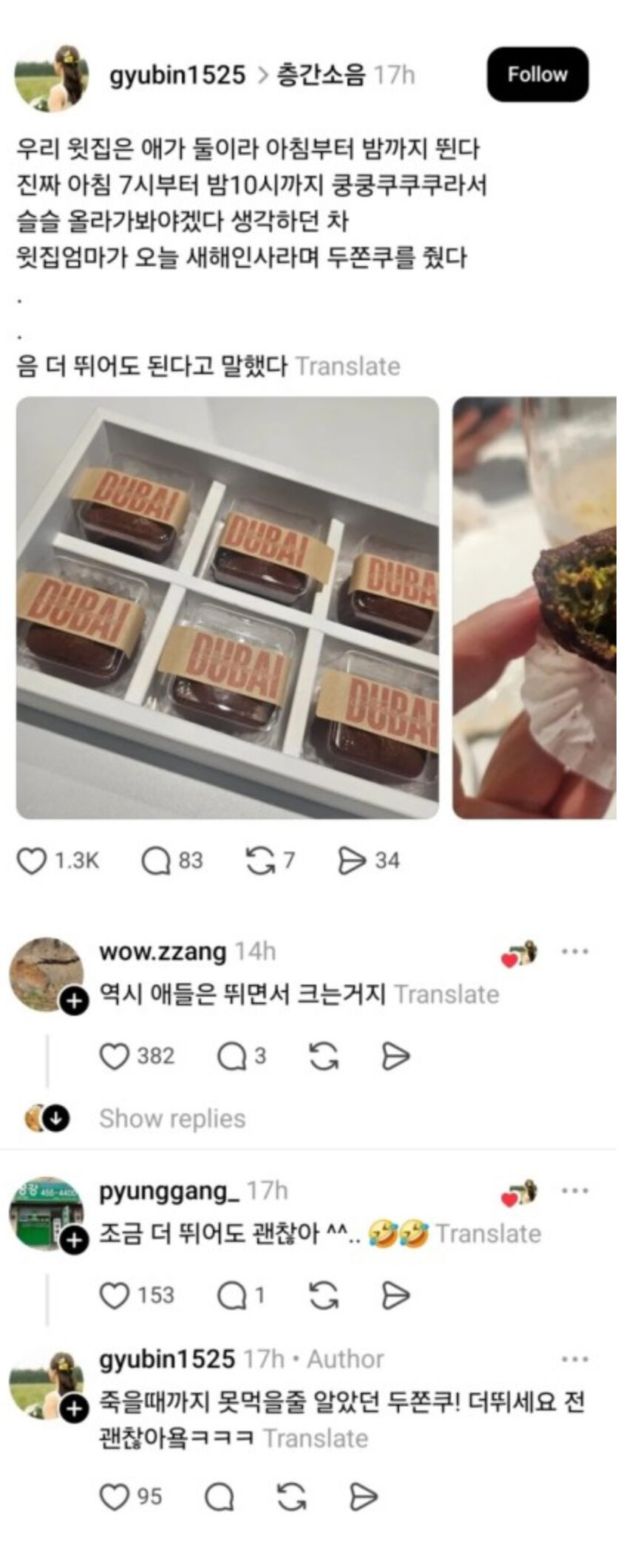Share the author's reply
This screenshot has height=1568, width=635.
point(363,1498)
